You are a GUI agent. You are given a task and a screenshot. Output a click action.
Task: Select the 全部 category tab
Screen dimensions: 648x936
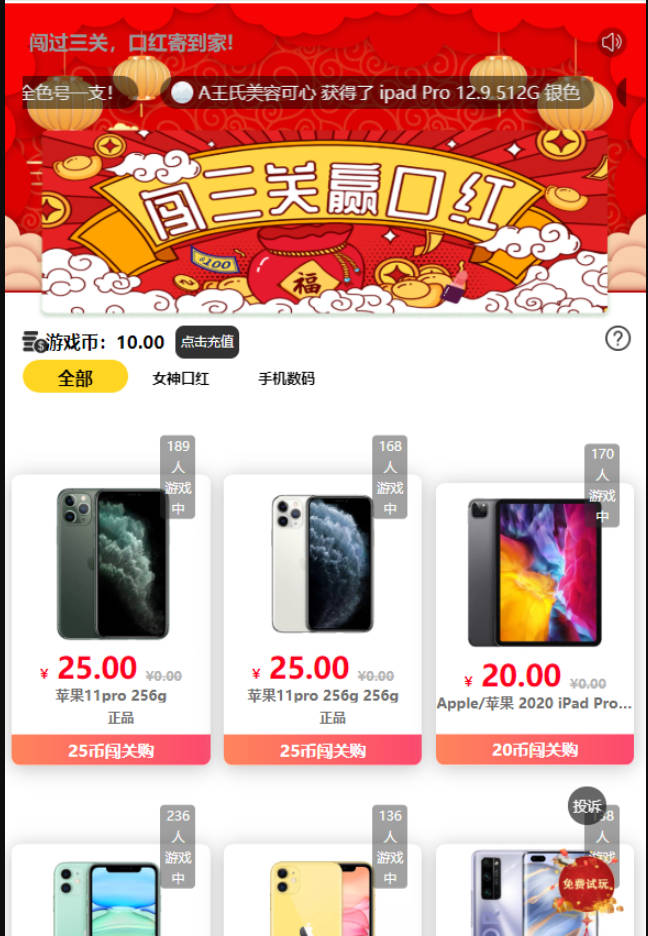(75, 378)
